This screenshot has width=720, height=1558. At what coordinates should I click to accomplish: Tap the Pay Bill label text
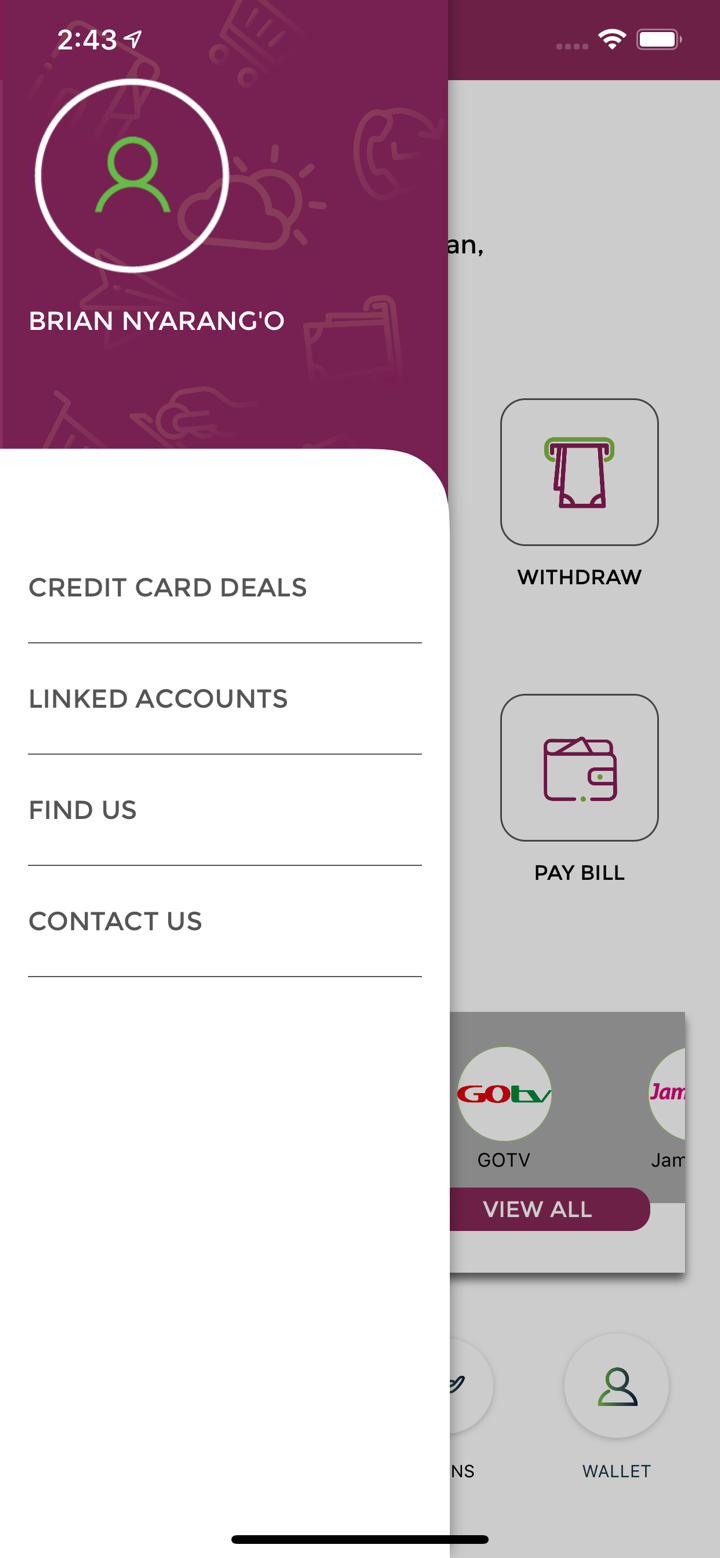579,872
